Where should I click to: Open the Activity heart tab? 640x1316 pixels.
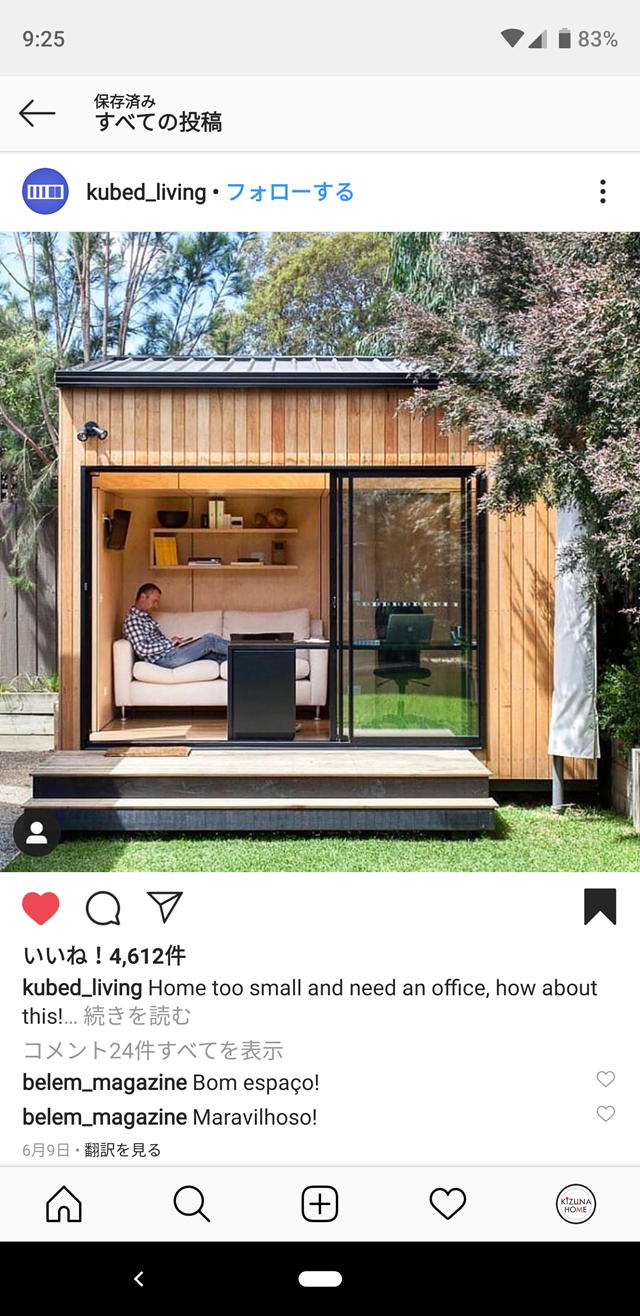click(447, 1204)
